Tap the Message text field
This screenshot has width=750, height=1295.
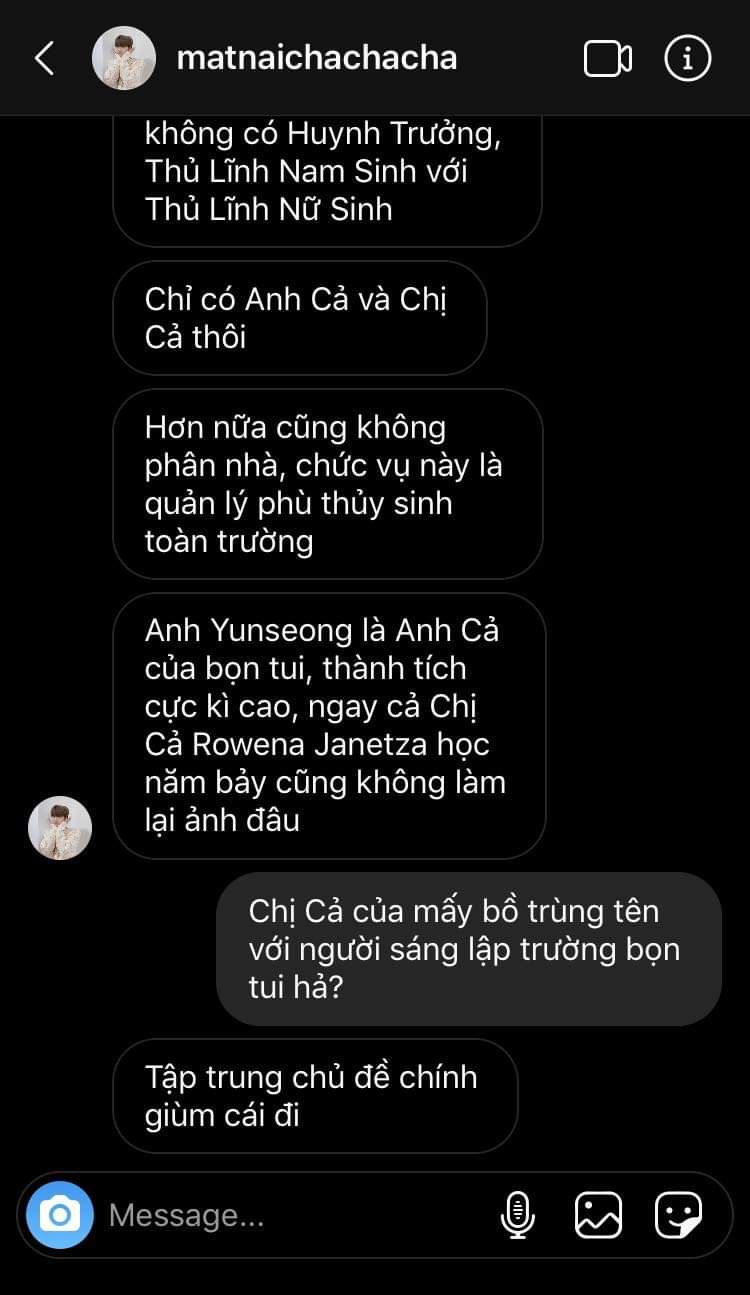290,1215
